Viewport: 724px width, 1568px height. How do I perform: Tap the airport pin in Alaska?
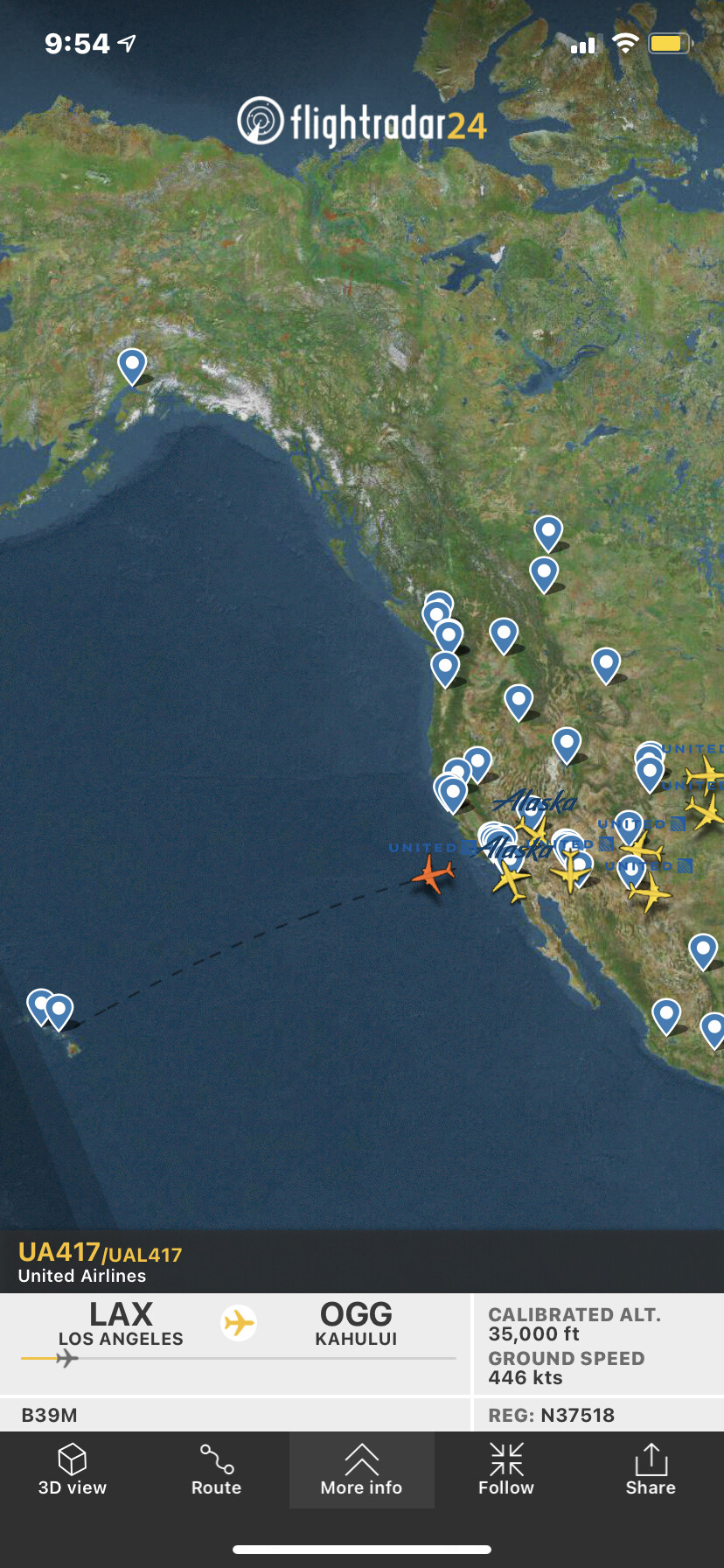click(132, 364)
